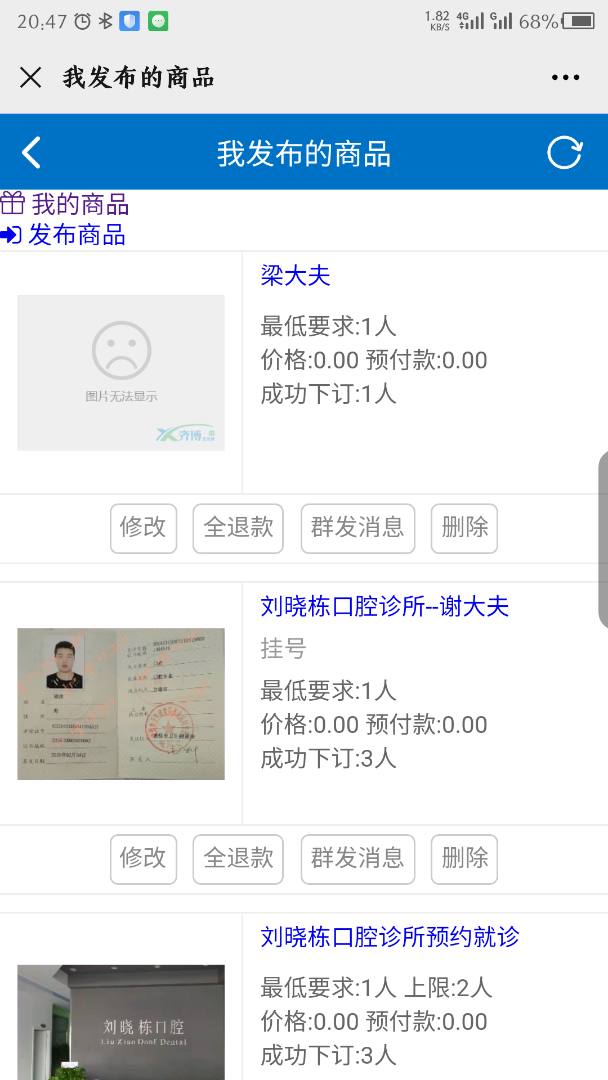This screenshot has width=608, height=1080.
Task: Open the 发布商品 link
Action: [76, 235]
